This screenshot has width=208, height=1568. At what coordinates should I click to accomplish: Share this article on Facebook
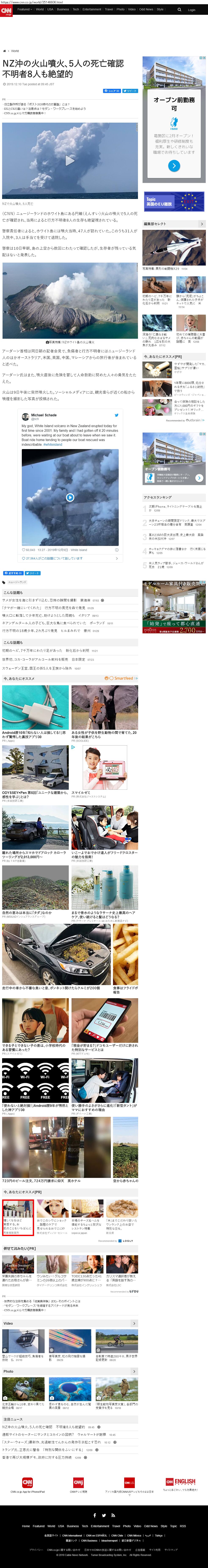112,91
